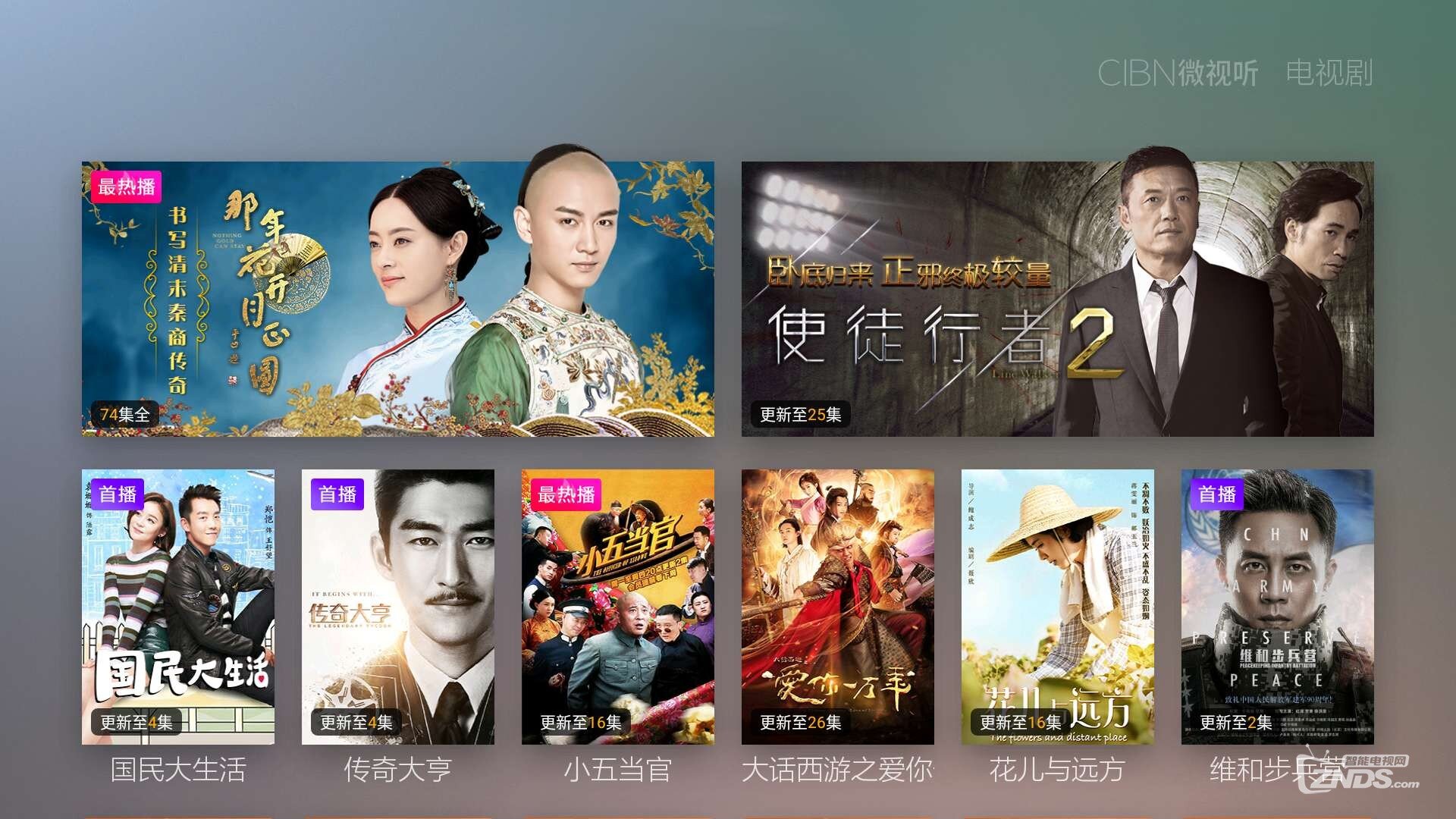Open the 国民大生活 drama card
This screenshot has height=819, width=1456.
[178, 607]
